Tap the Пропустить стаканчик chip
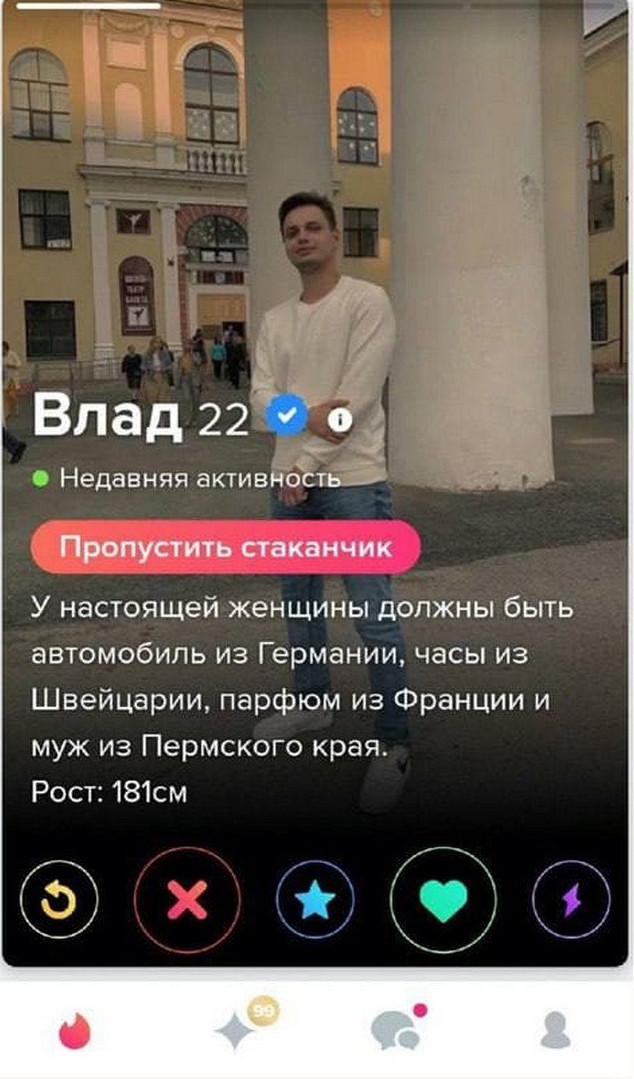This screenshot has width=634, height=1079. (225, 547)
